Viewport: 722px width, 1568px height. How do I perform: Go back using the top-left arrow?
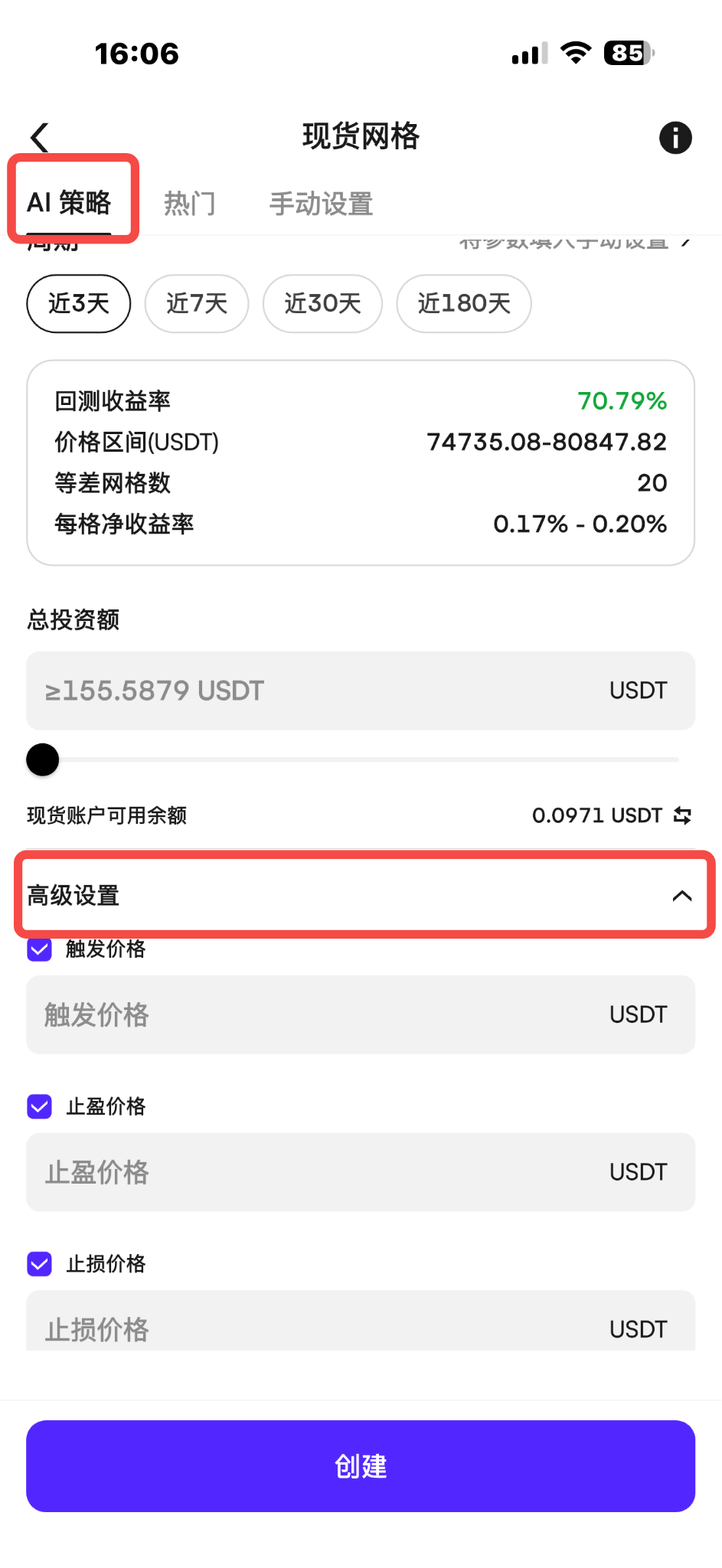40,138
